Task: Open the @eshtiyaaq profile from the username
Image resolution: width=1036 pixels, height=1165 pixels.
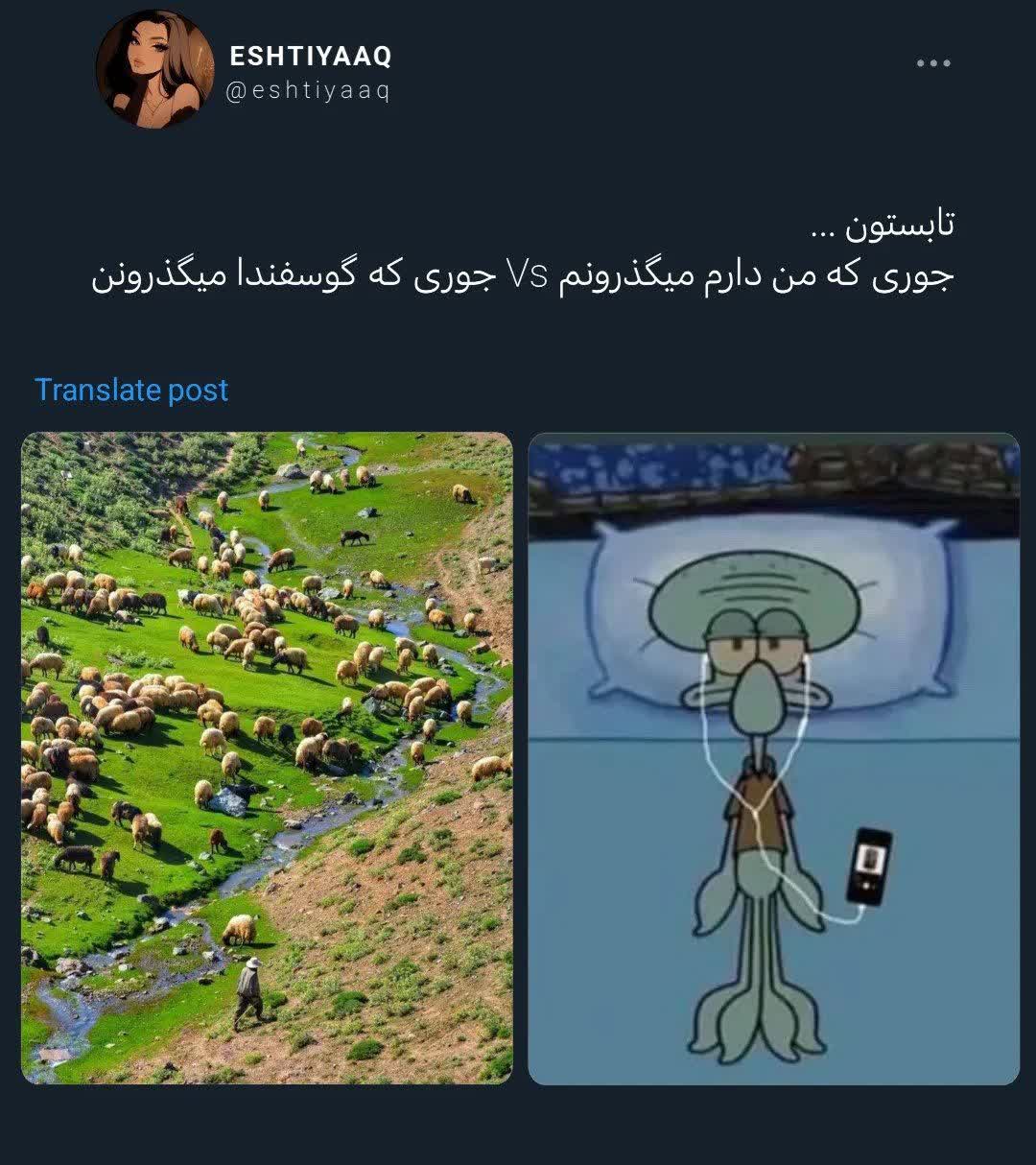Action: [x=307, y=92]
